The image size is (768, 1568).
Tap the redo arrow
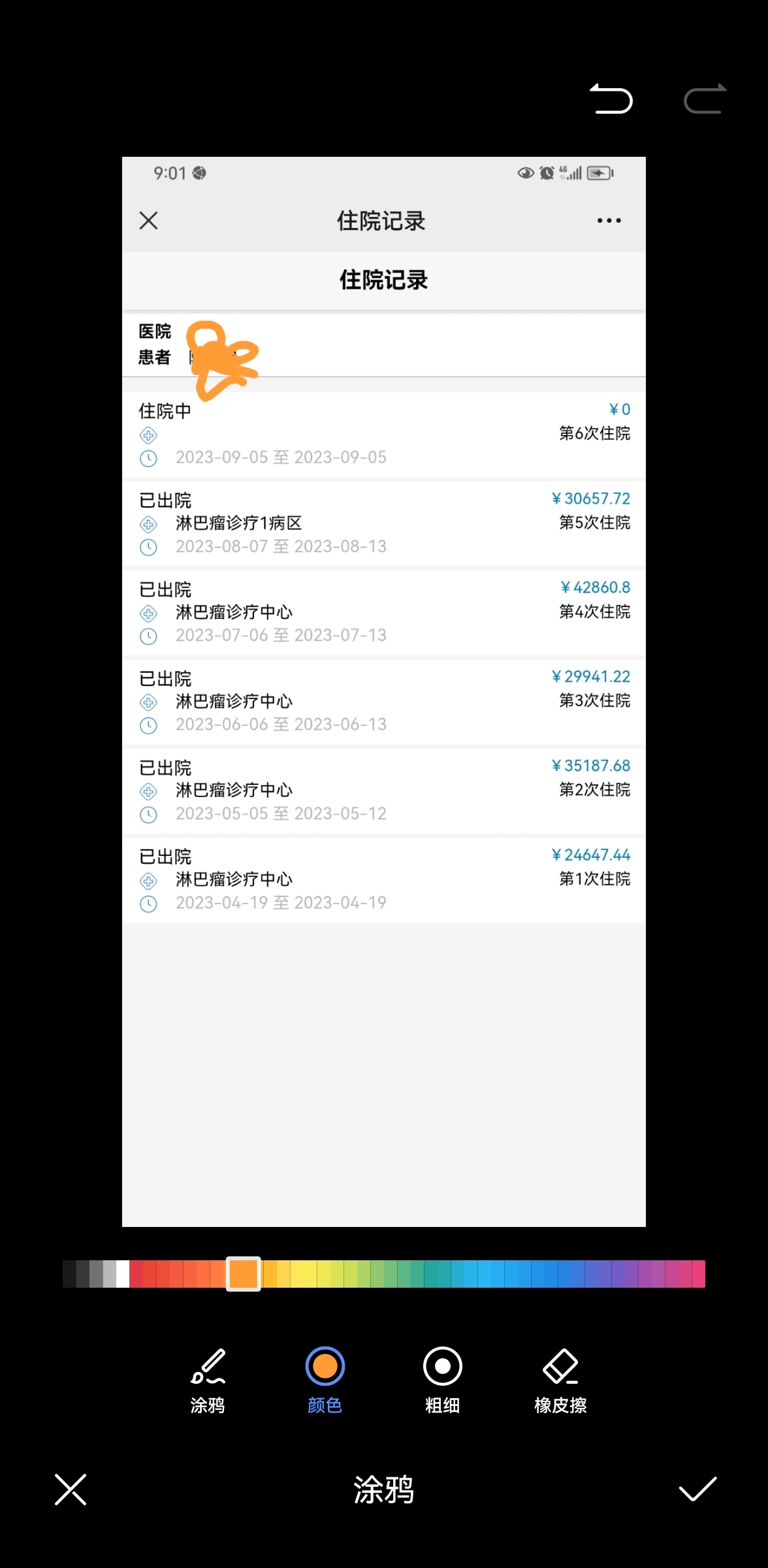click(705, 99)
